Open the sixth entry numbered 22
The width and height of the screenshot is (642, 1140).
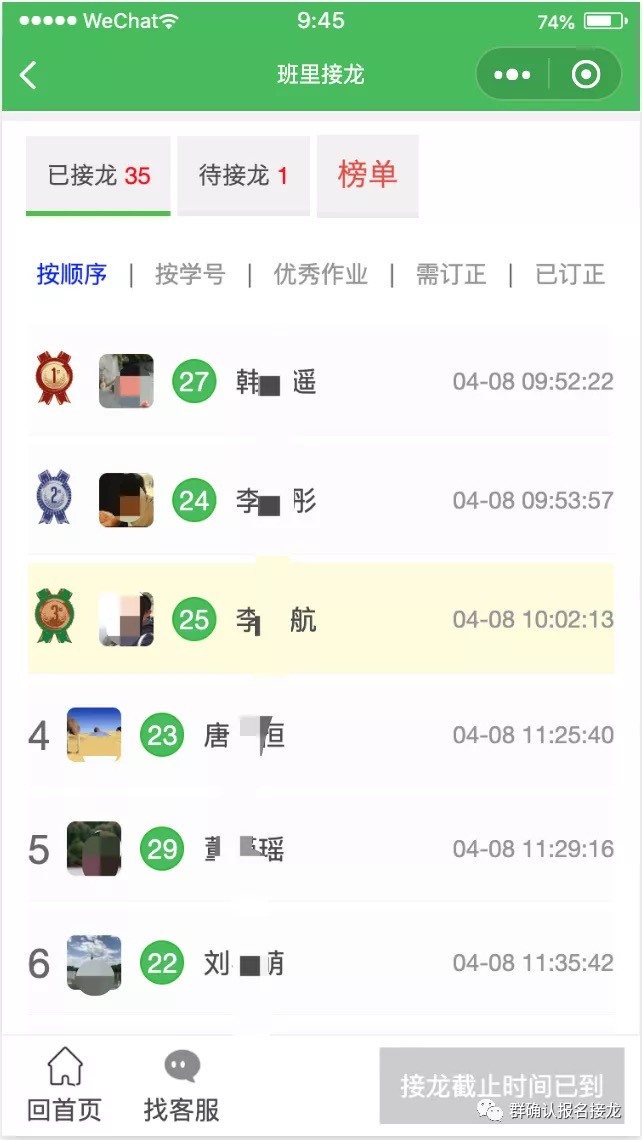click(x=320, y=964)
